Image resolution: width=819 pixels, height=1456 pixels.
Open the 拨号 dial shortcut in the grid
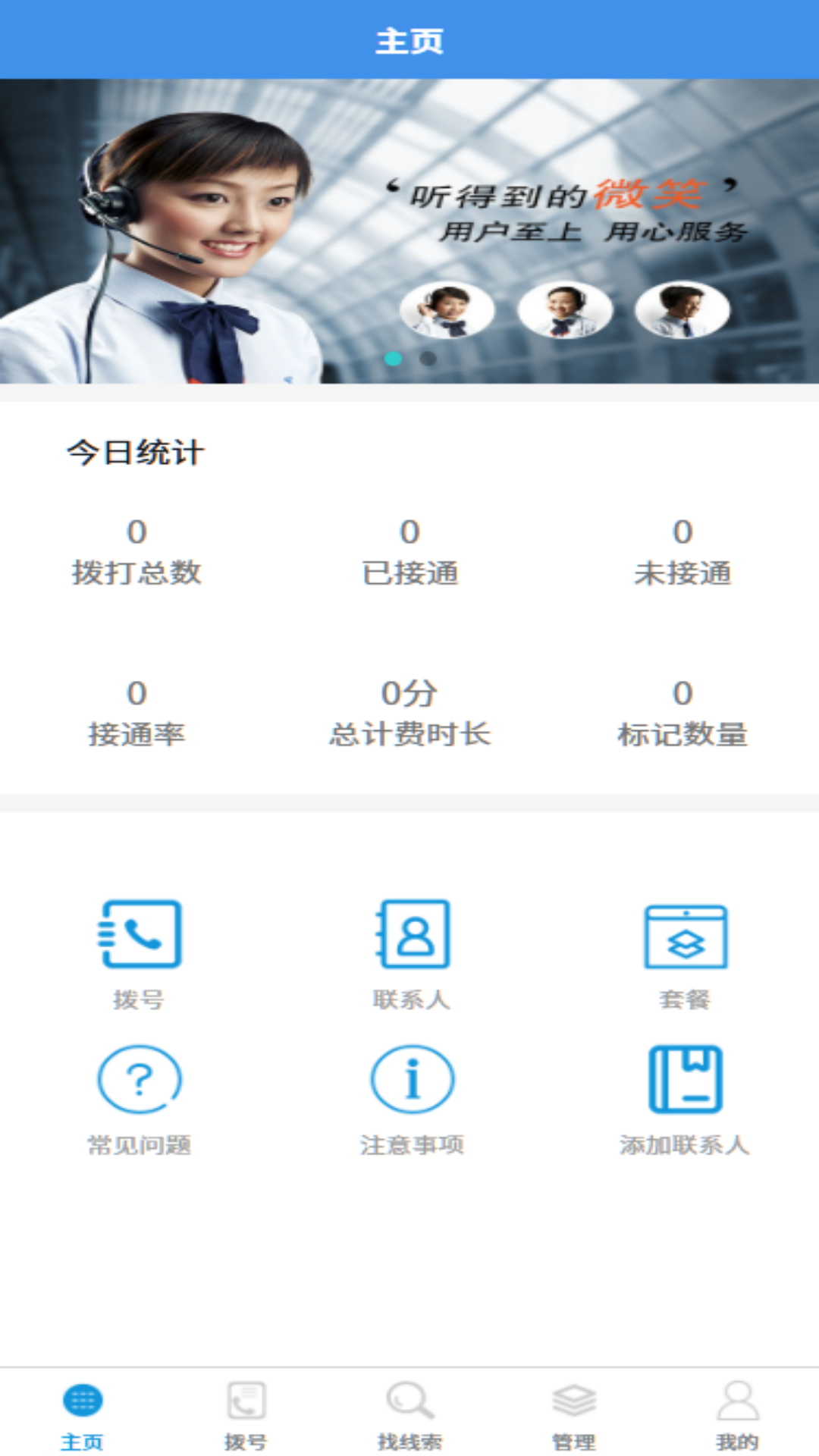pos(139,952)
